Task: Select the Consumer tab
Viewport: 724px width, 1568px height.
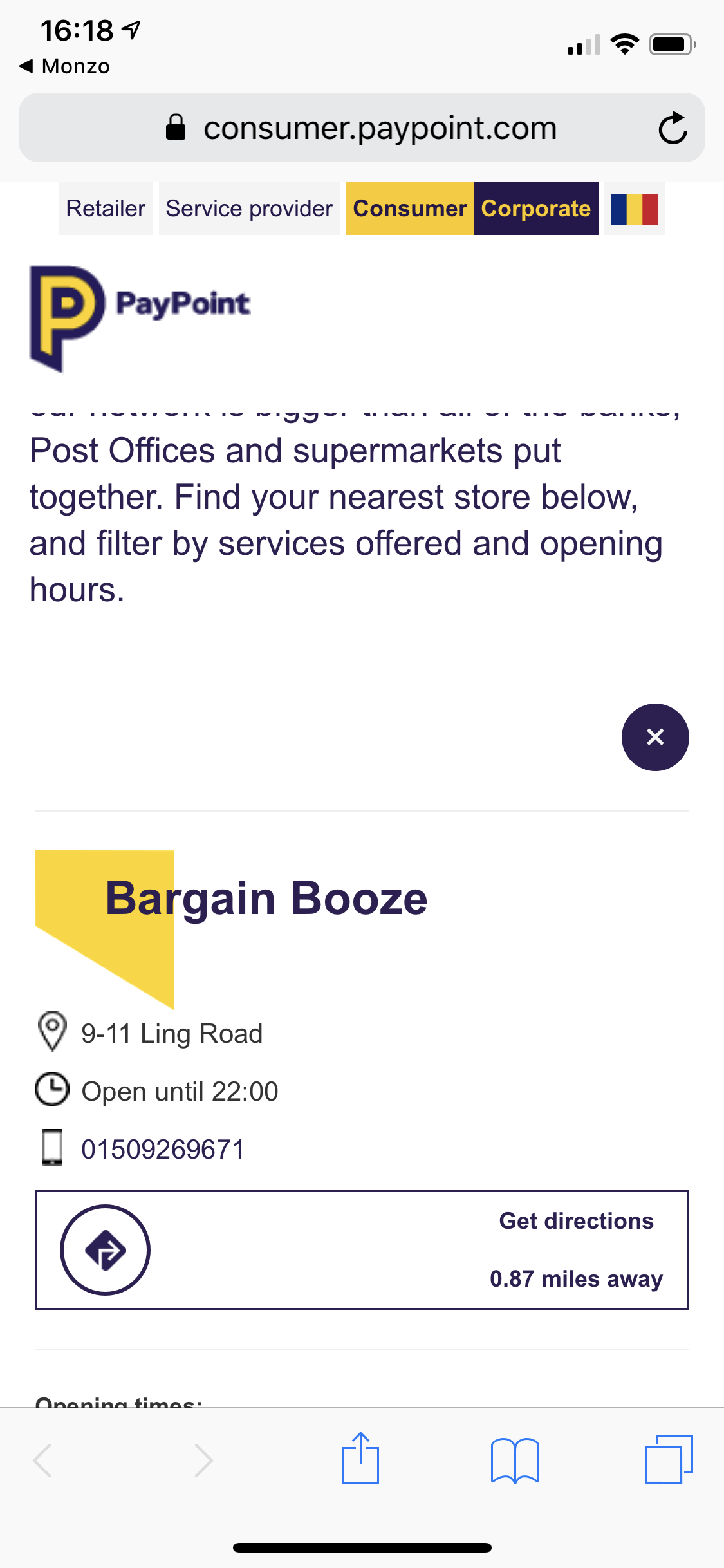Action: click(x=410, y=209)
